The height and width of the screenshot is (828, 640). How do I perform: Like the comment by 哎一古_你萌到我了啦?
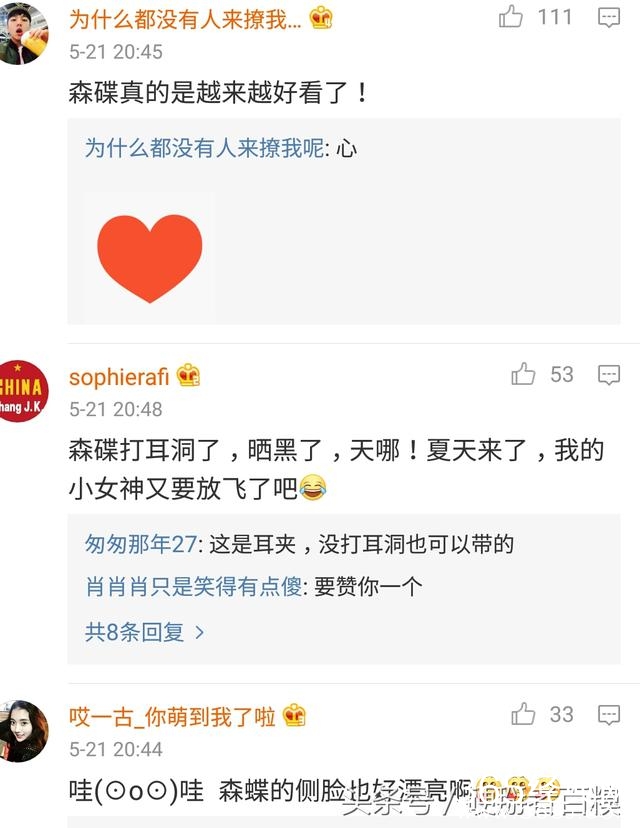pos(523,714)
